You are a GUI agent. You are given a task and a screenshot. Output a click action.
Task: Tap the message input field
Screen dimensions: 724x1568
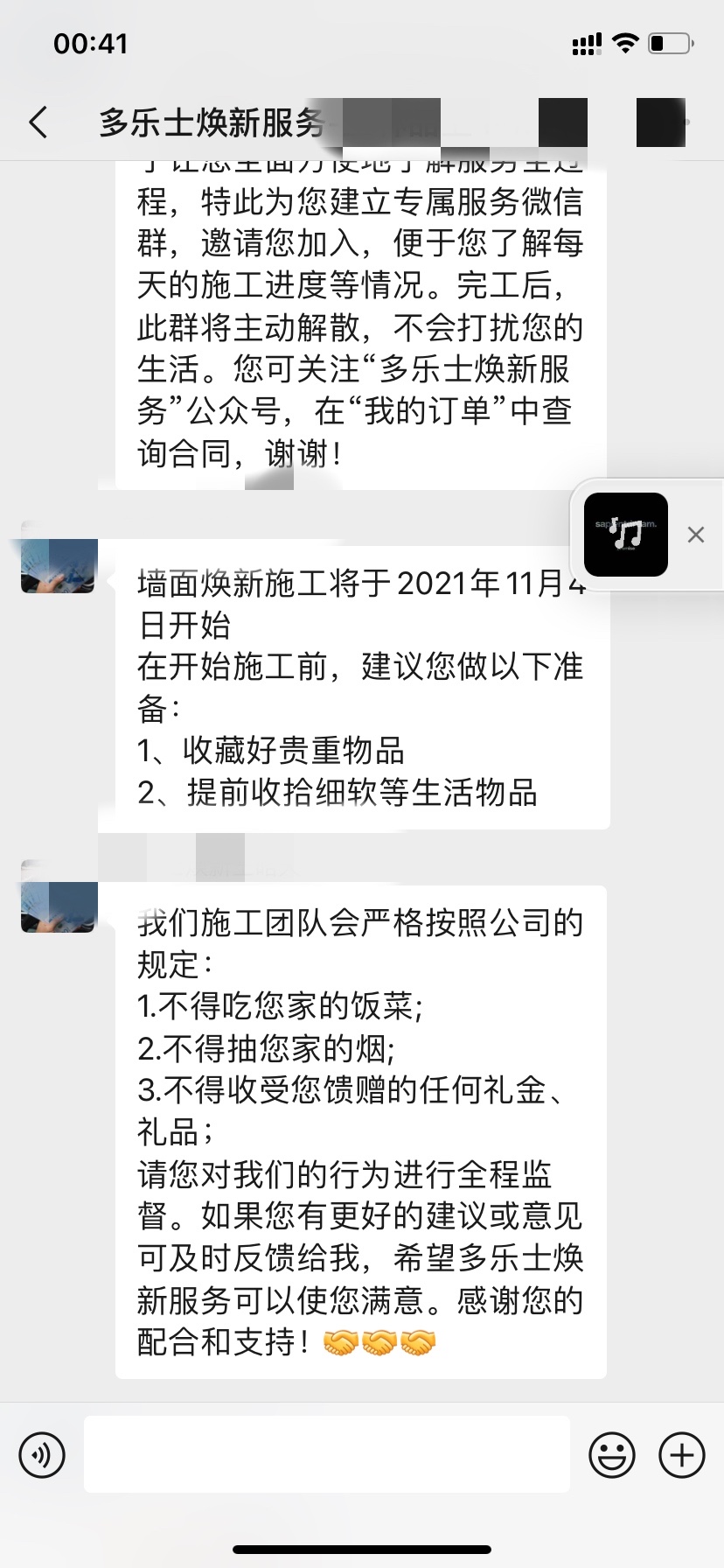pyautogui.click(x=328, y=1454)
